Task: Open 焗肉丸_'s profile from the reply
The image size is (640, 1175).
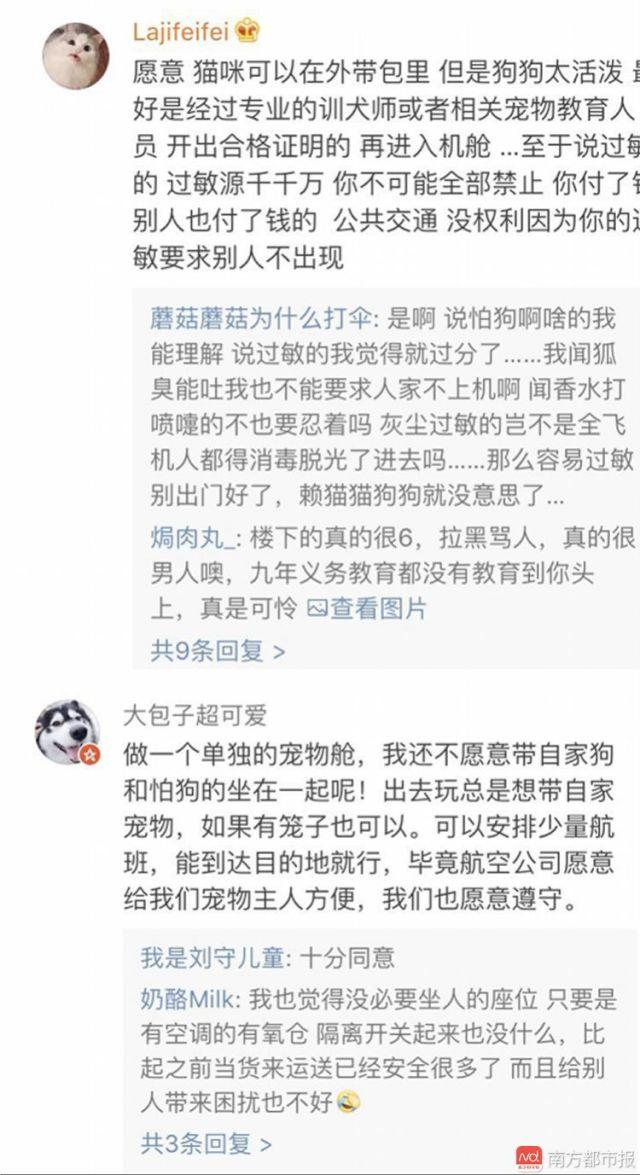Action: tap(189, 538)
